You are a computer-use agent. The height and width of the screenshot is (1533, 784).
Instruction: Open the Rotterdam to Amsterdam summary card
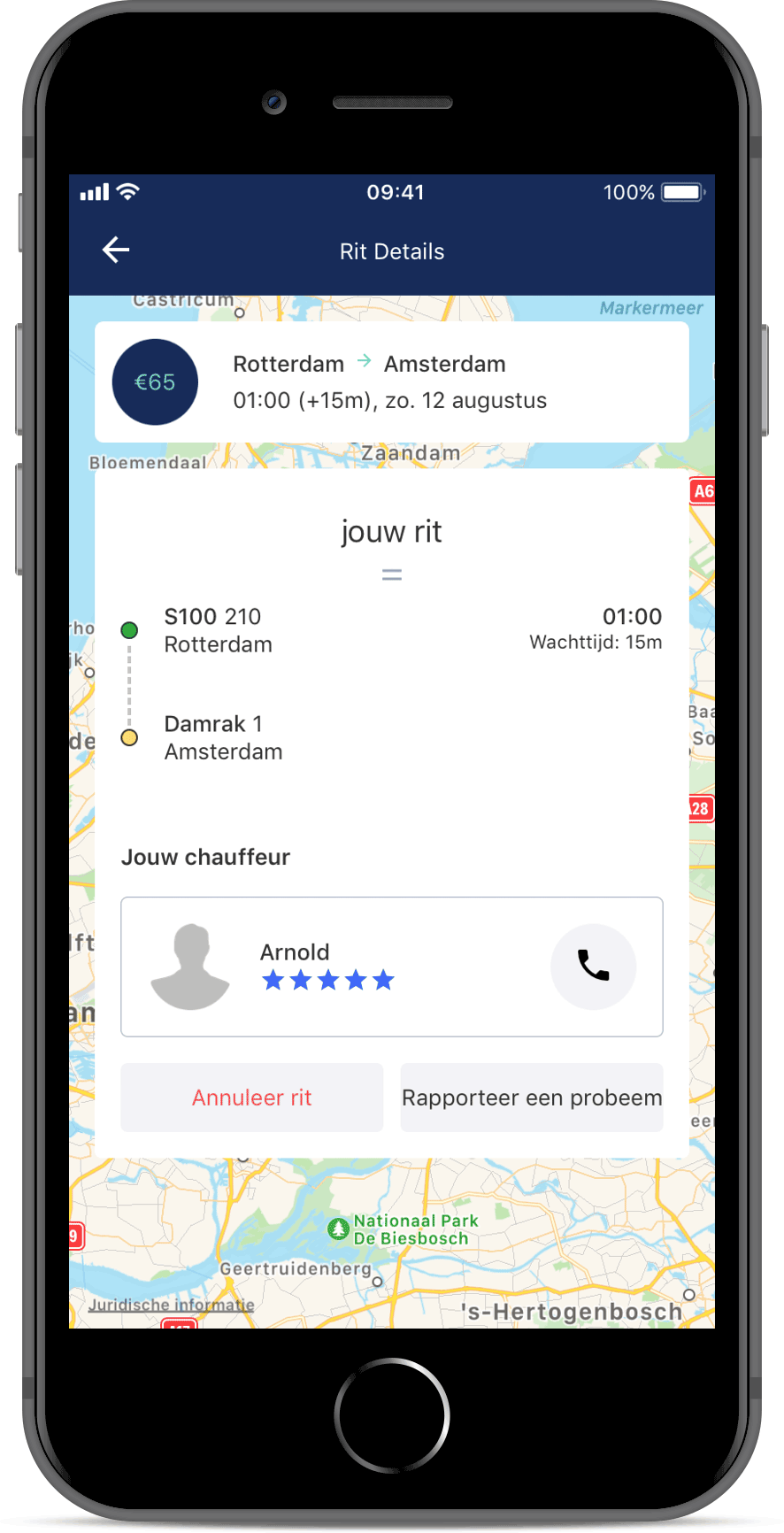(392, 382)
